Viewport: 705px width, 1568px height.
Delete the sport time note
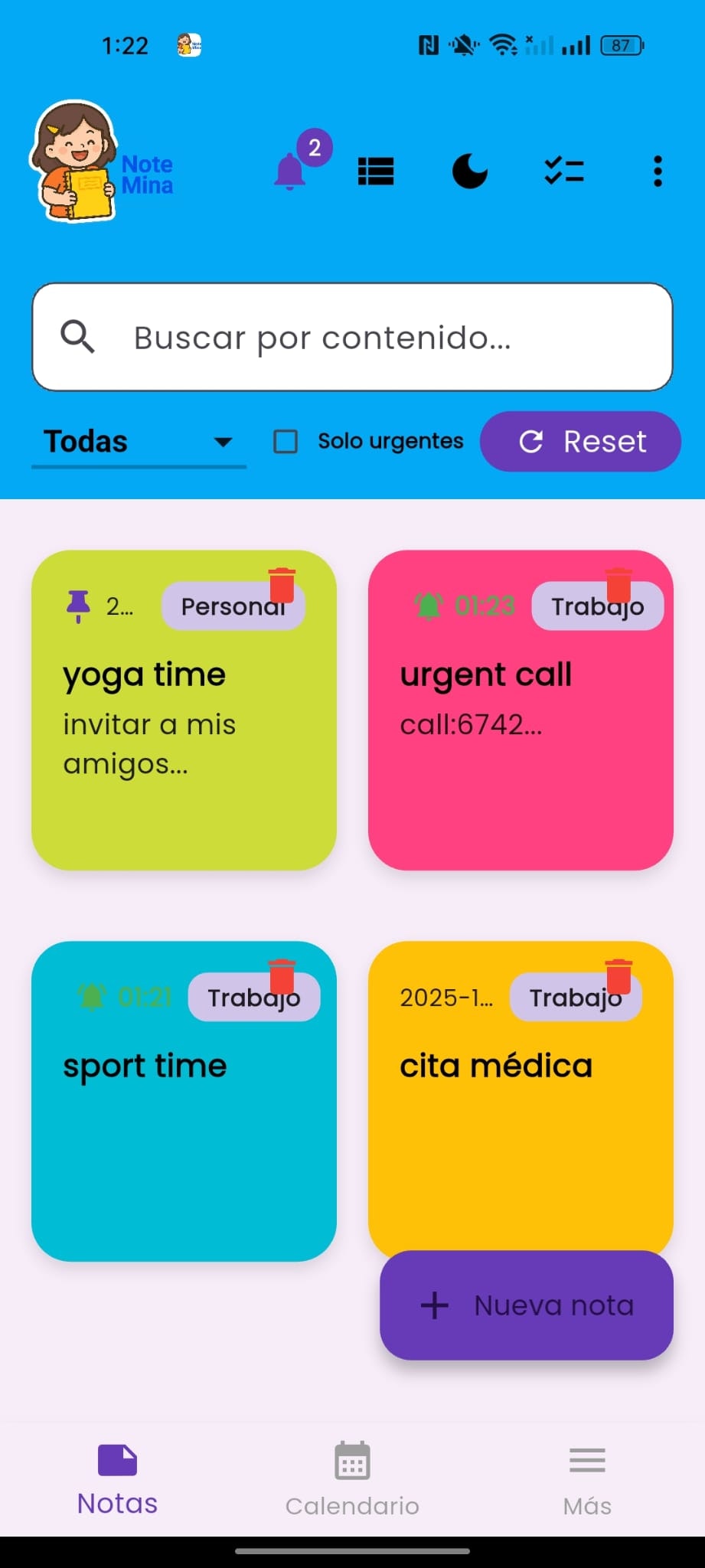(282, 977)
